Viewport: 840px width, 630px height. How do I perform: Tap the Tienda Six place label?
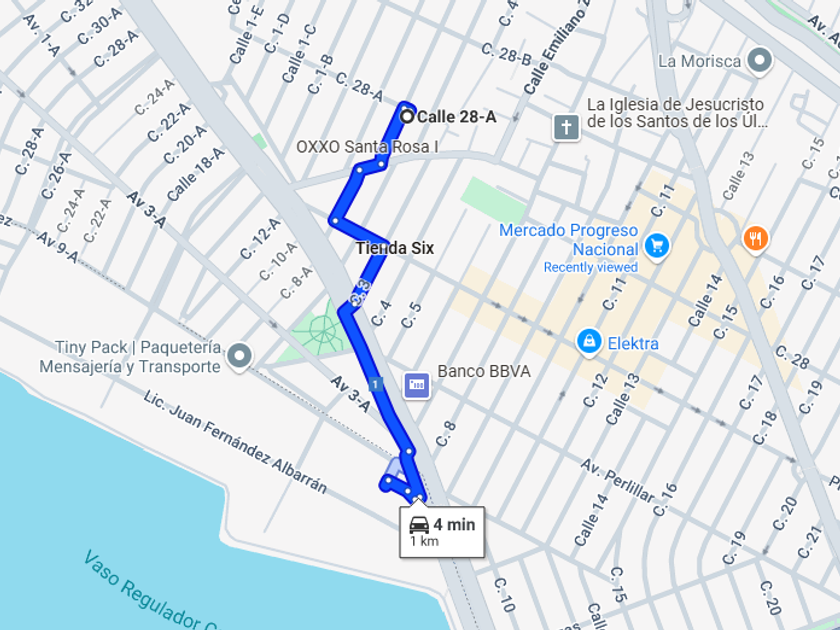tap(395, 248)
